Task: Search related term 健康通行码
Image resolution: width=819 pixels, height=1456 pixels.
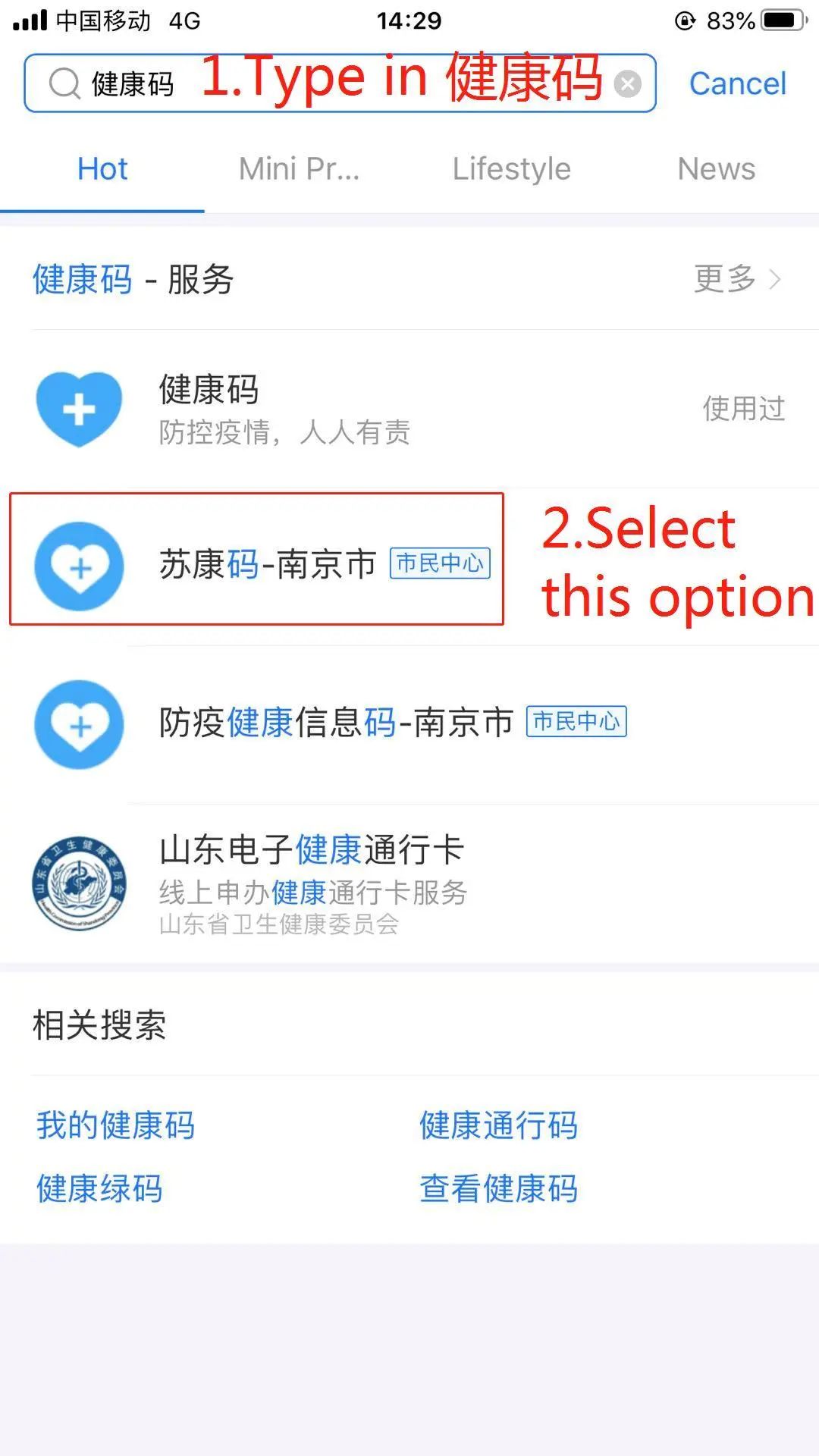Action: pos(498,1125)
